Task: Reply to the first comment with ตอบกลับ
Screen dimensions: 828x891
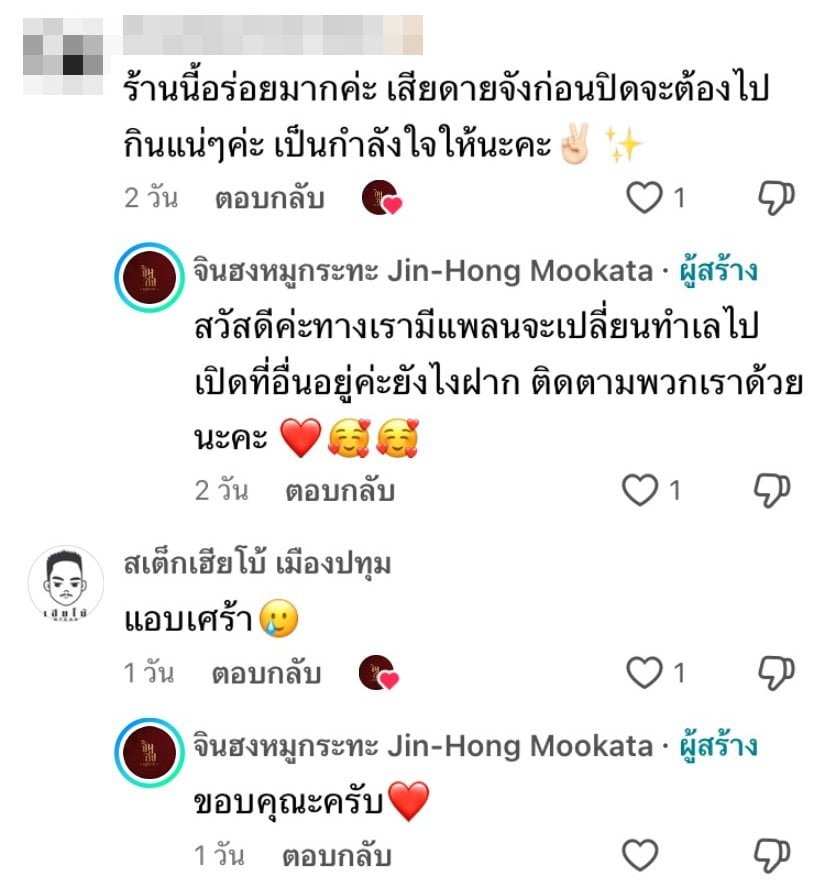Action: pos(268,198)
